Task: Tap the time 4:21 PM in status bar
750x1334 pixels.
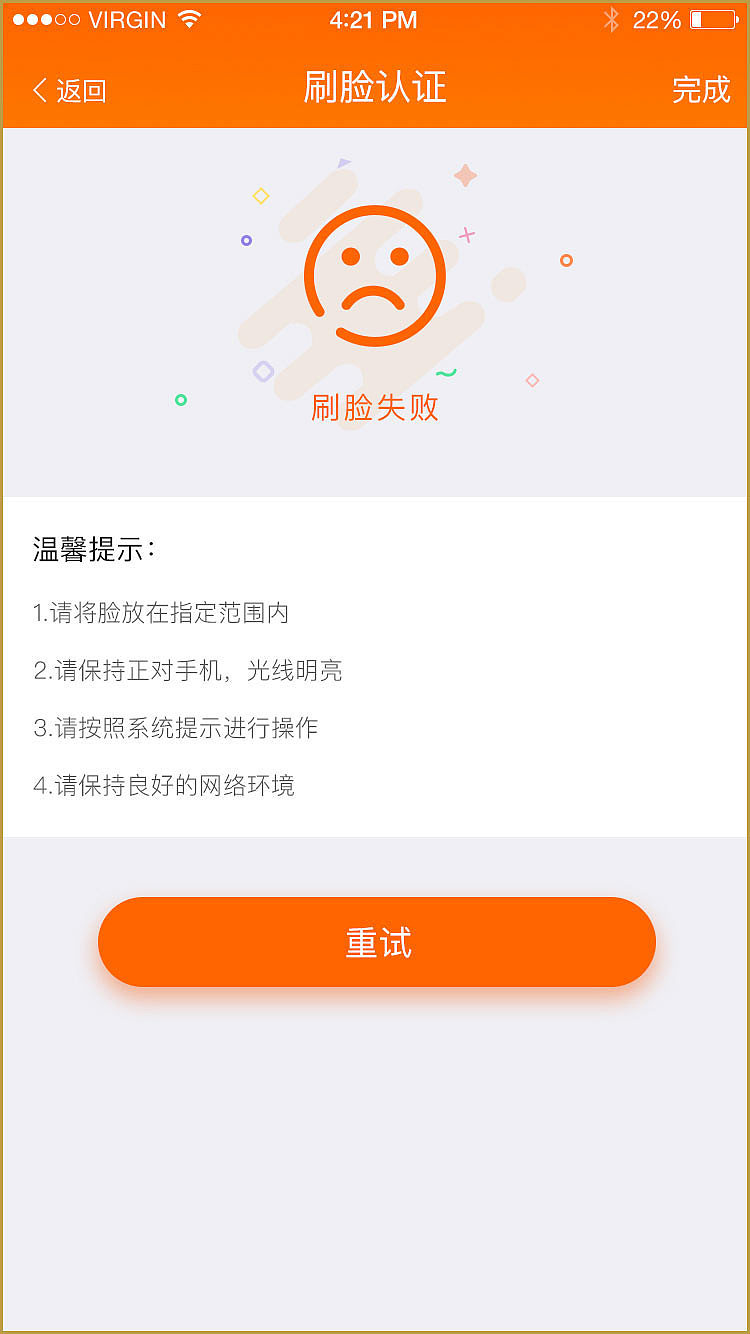Action: [374, 18]
